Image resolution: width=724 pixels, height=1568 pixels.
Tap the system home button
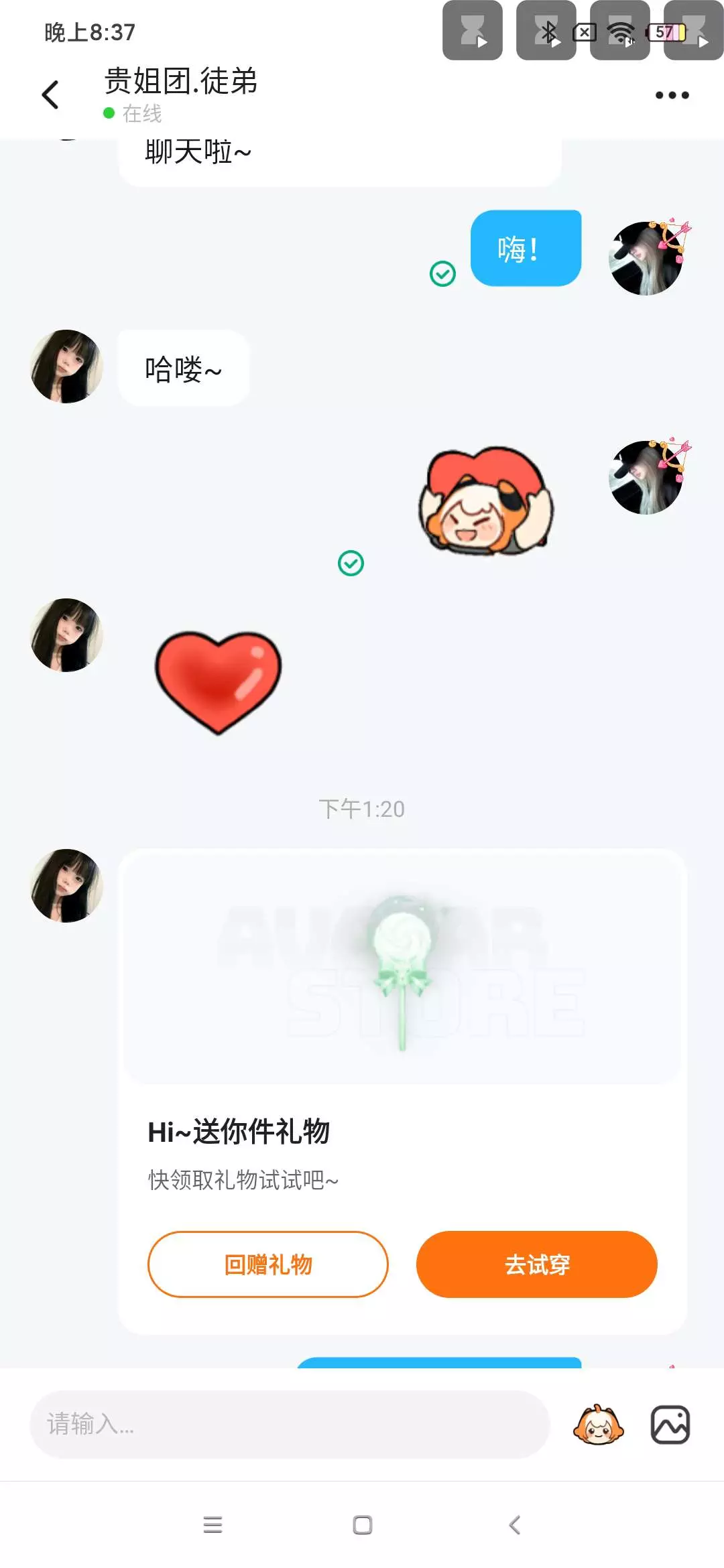[362, 1525]
